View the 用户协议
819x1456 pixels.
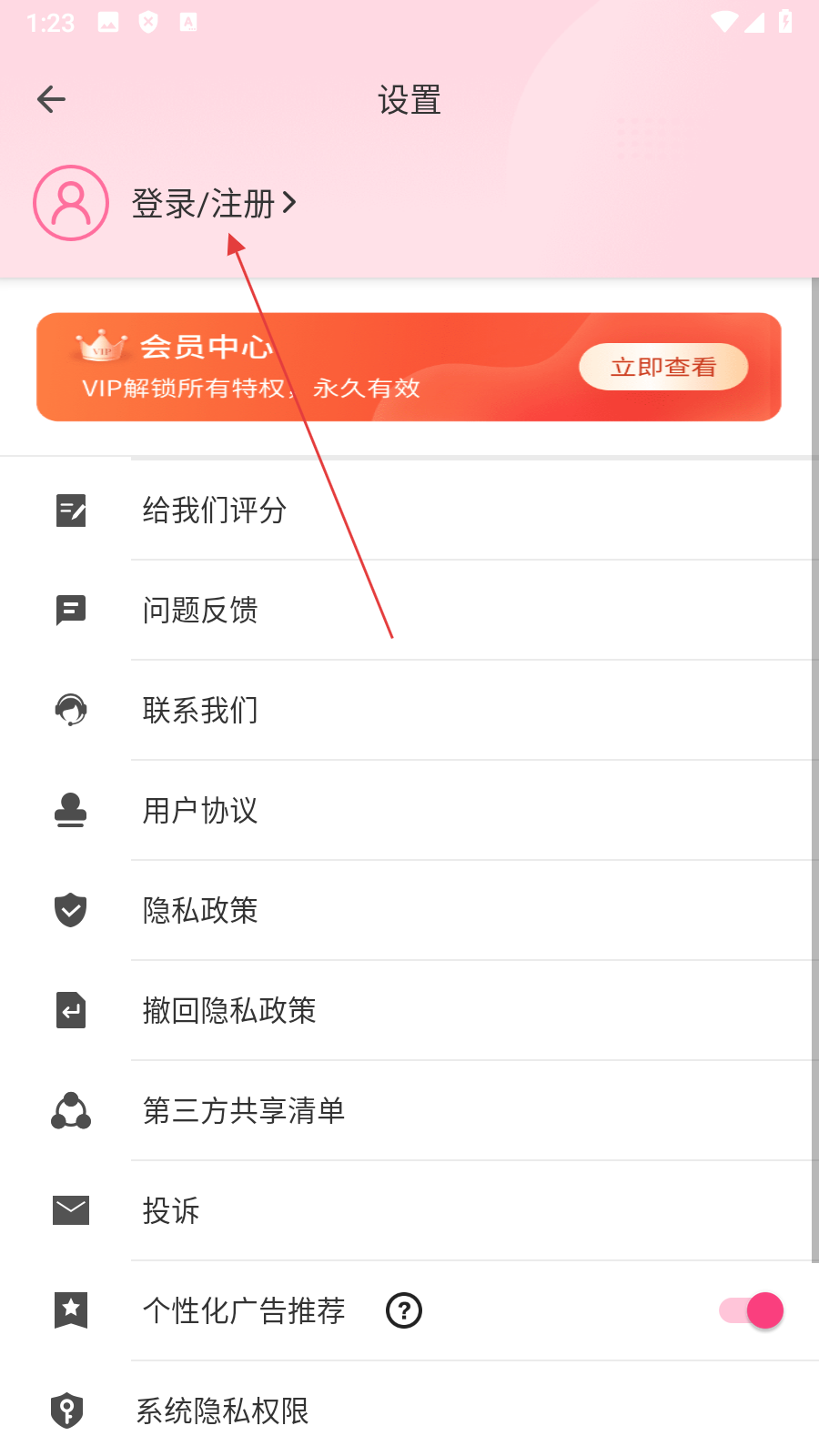(x=200, y=811)
